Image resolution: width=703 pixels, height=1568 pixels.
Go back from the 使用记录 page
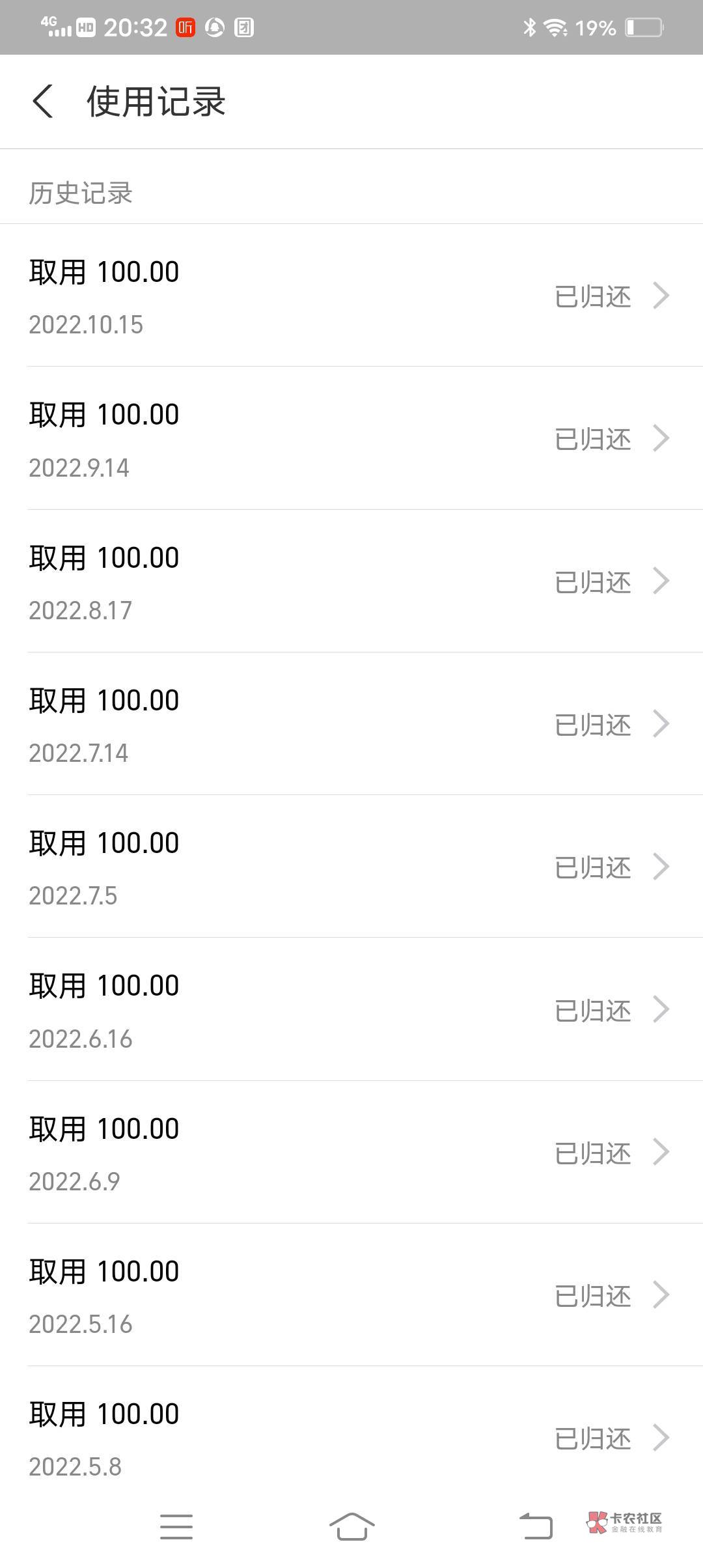(x=43, y=102)
